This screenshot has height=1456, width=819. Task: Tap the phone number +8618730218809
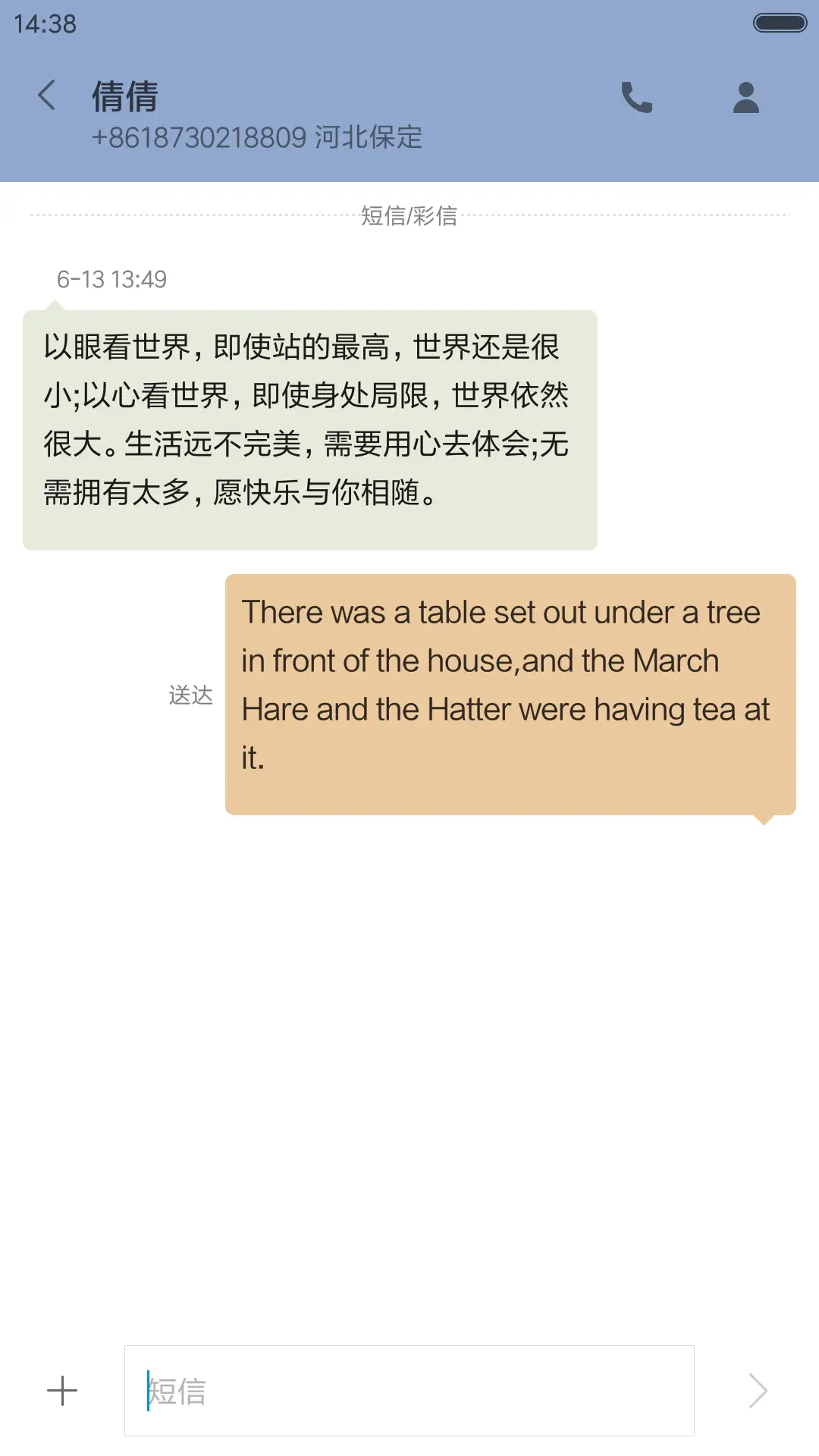(200, 137)
